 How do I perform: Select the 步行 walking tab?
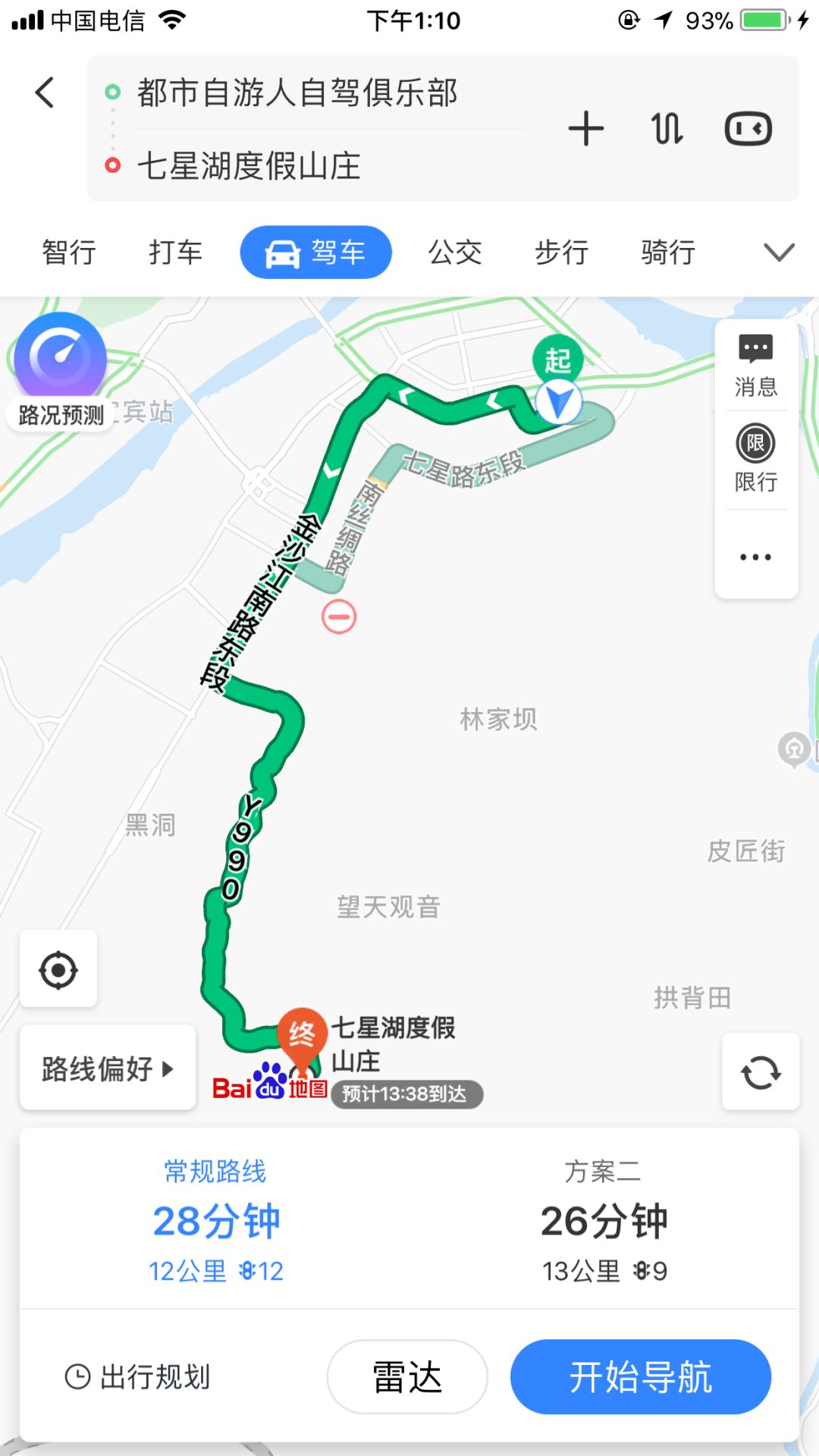[562, 253]
